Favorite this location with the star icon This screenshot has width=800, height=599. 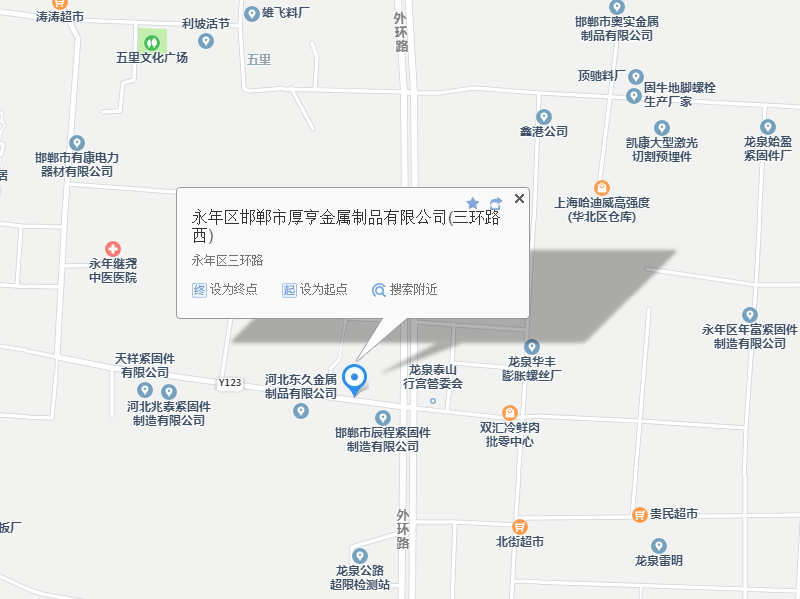[473, 203]
